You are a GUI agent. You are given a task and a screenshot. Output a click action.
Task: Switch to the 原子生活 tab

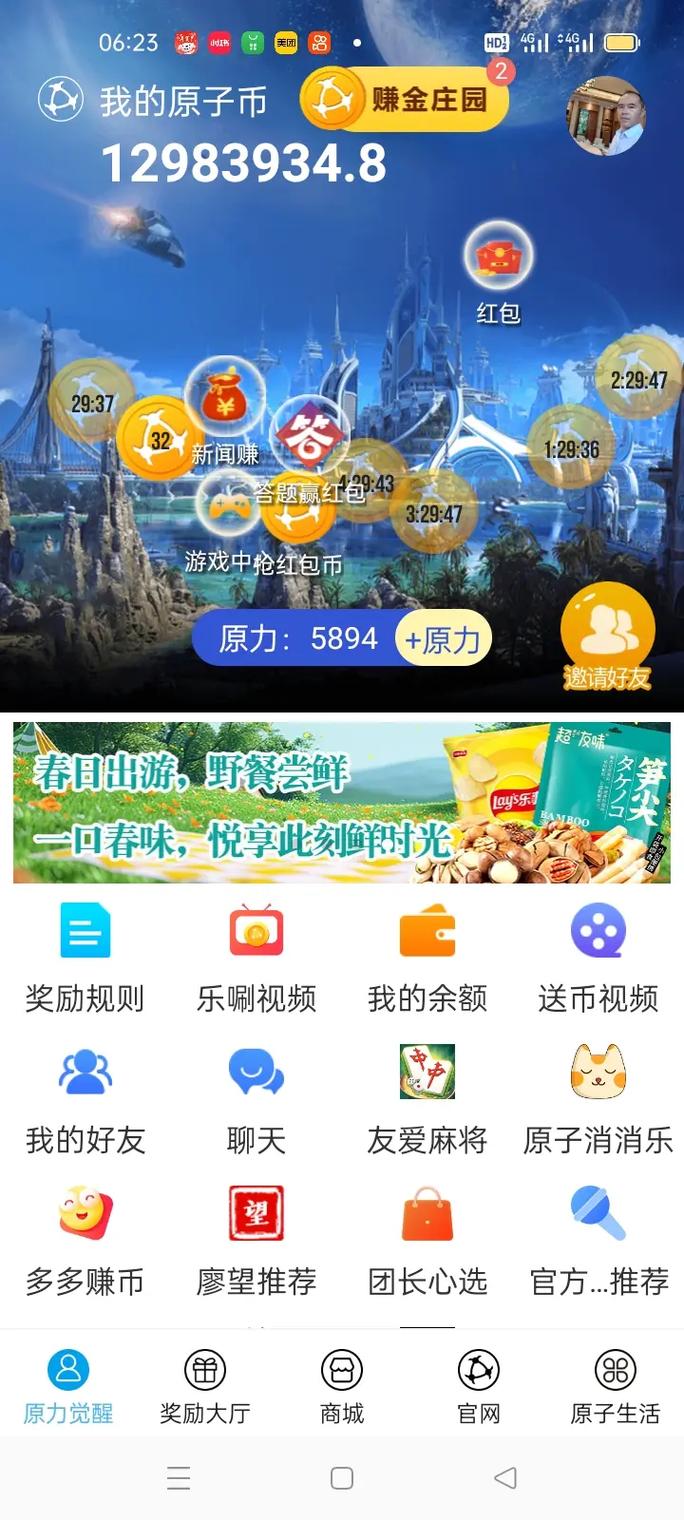click(x=615, y=1385)
